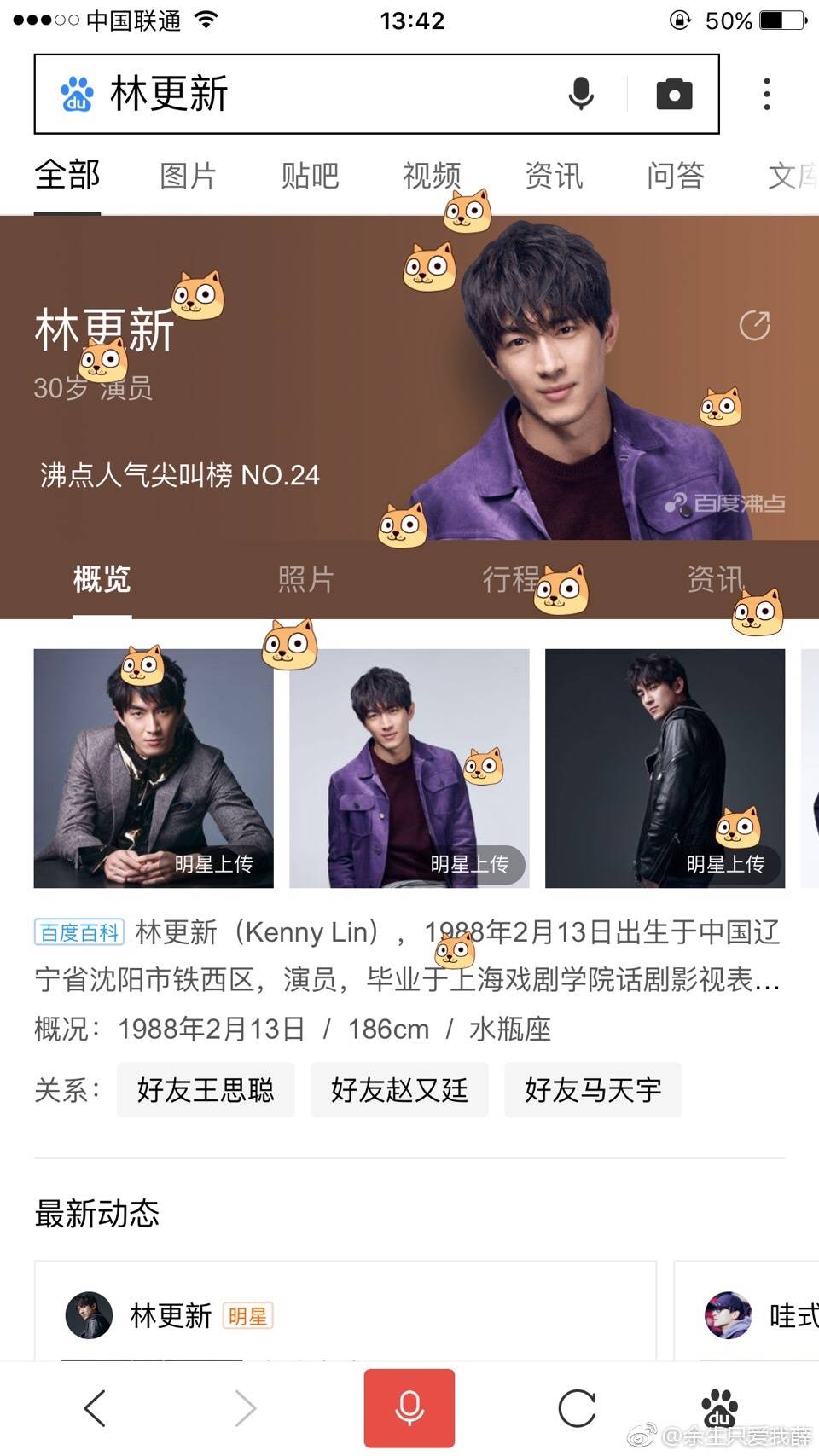Viewport: 819px width, 1456px height.
Task: Open the 百度百科 entry for 林更新
Action: (x=79, y=932)
